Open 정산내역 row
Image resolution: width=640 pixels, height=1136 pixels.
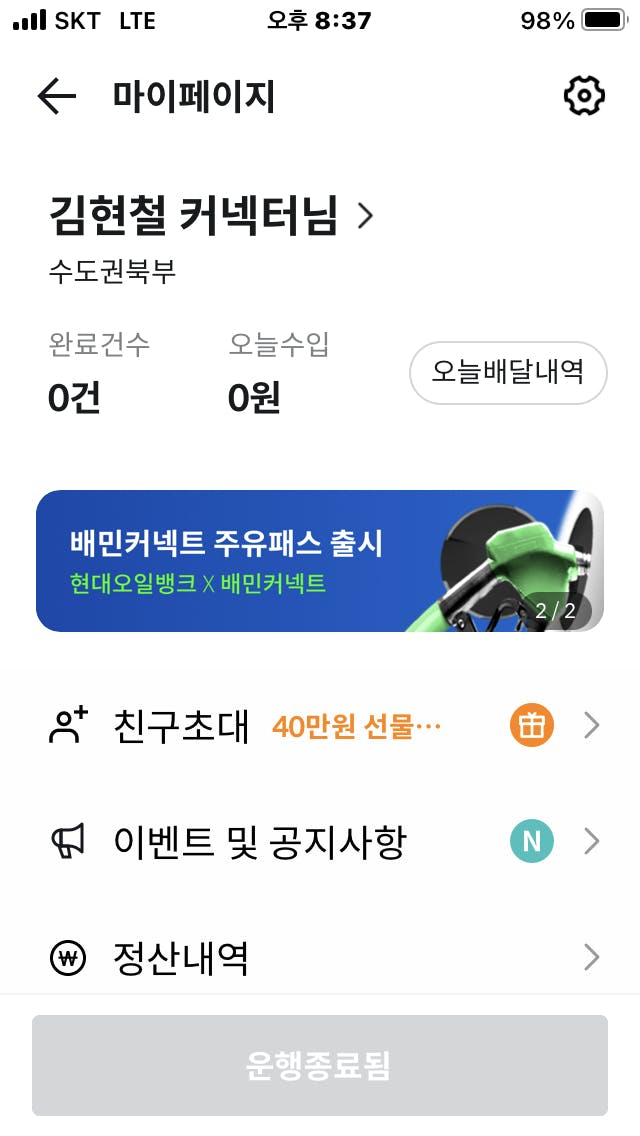pos(320,958)
